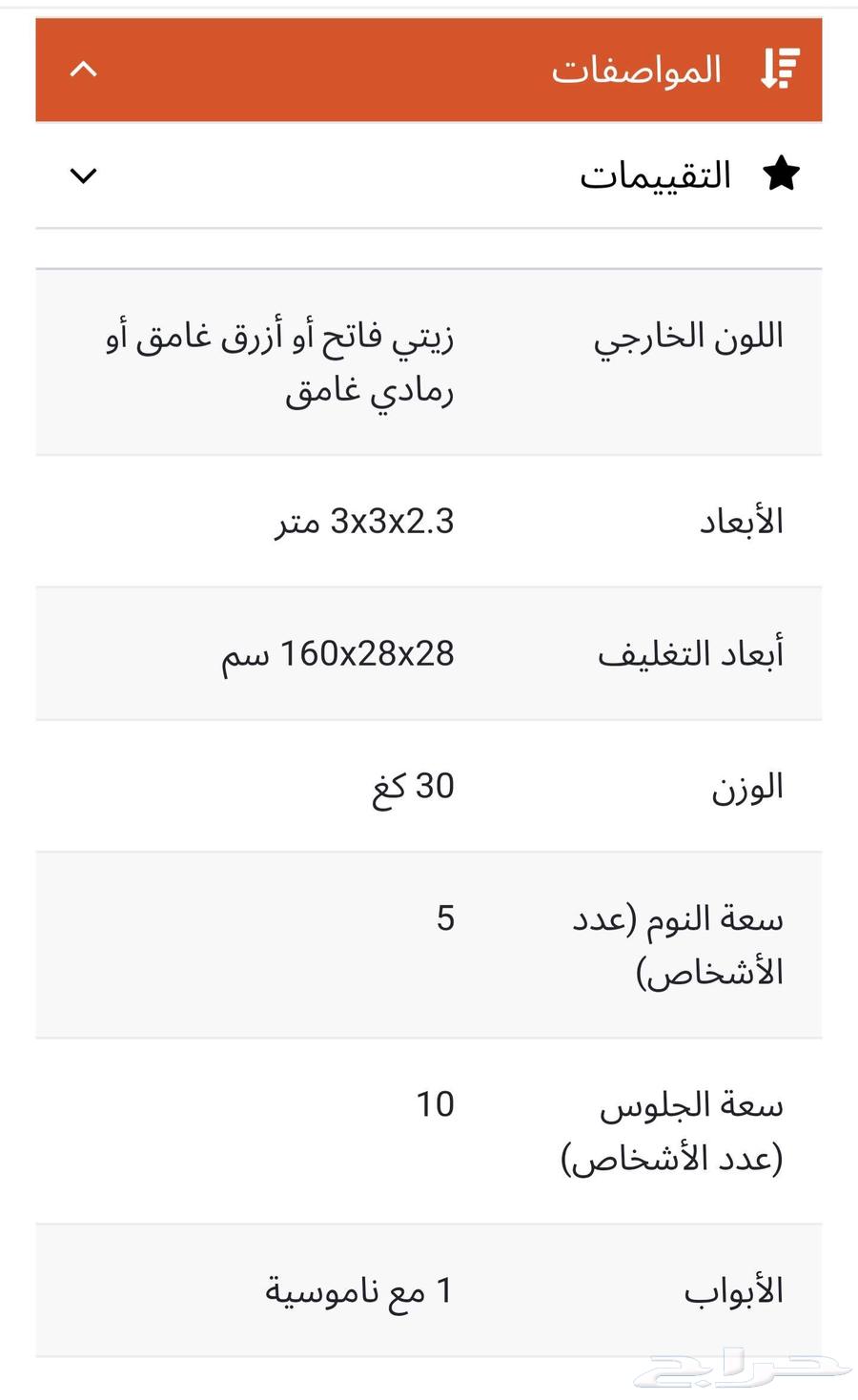Open the التقييمات ratings section
Viewport: 858px width, 1400px height.
658,174
